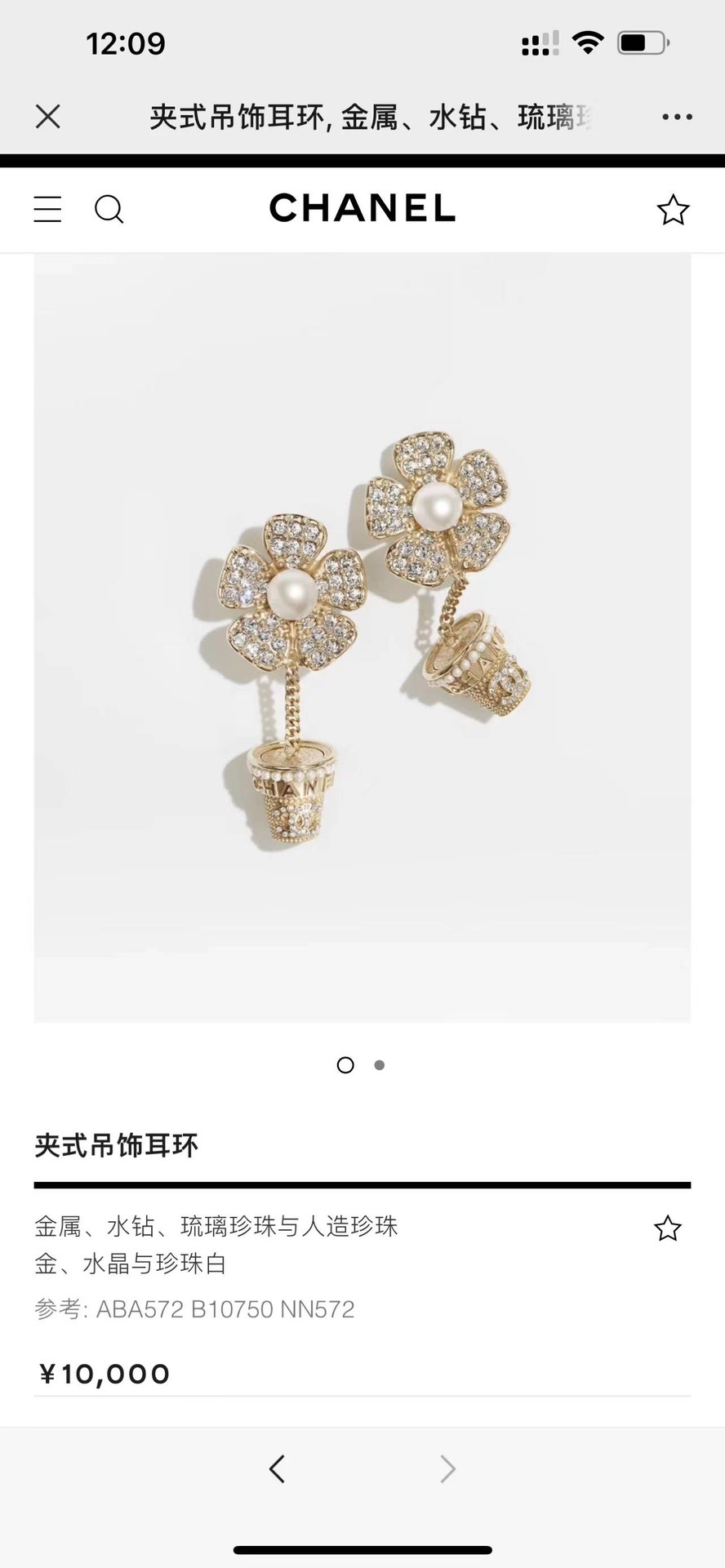The image size is (725, 1568).
Task: Tap the reference ABA572 B10750 NN572
Action: coord(193,1309)
